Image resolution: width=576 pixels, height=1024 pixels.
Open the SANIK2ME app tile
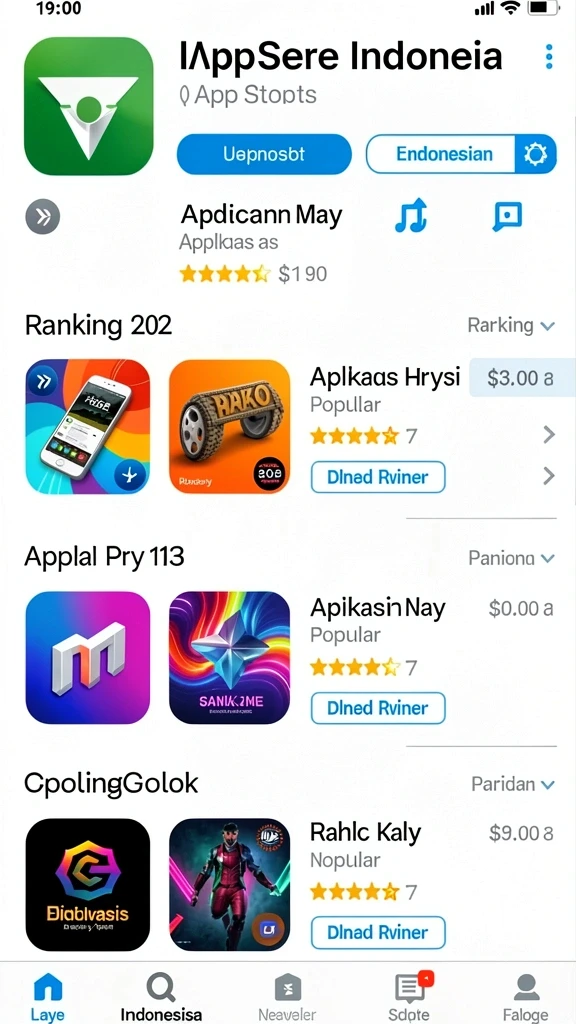click(x=229, y=658)
